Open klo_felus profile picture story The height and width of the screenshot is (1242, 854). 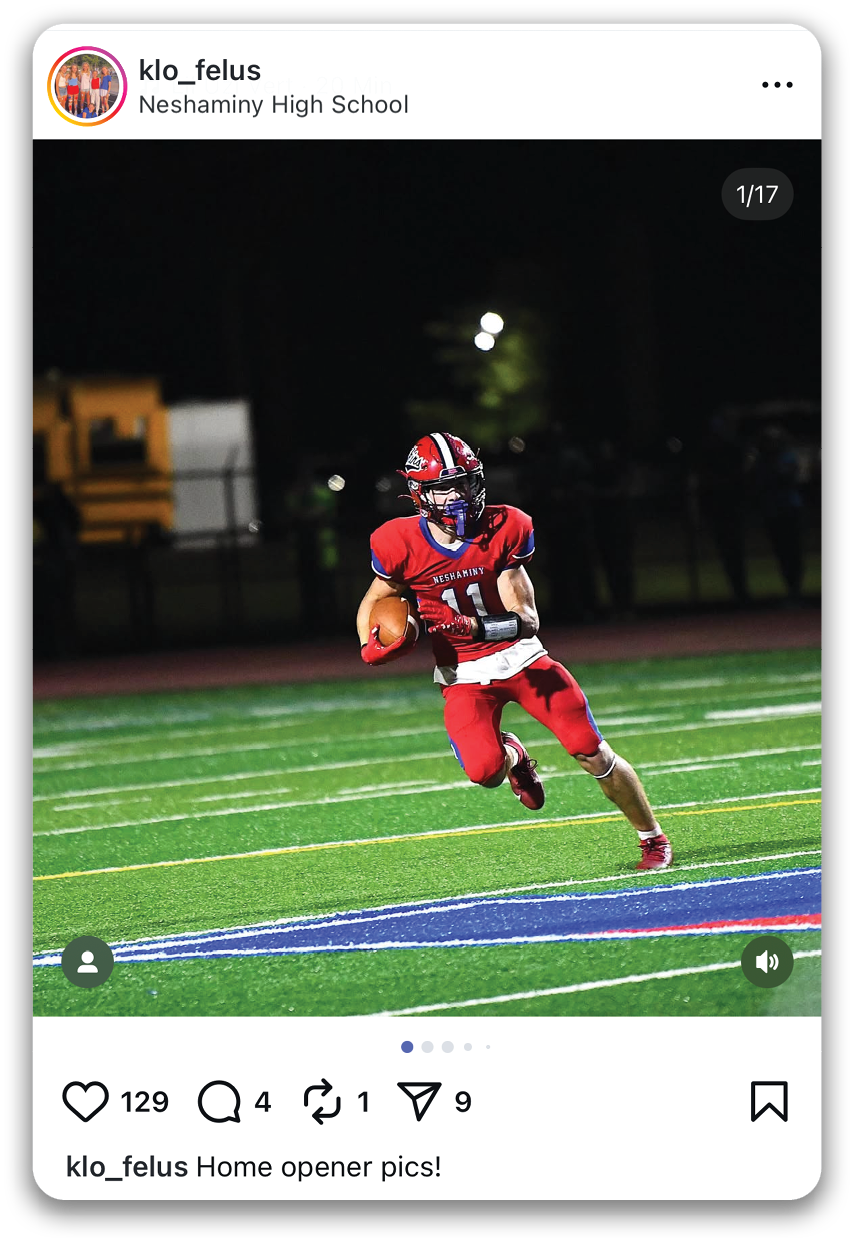click(87, 86)
